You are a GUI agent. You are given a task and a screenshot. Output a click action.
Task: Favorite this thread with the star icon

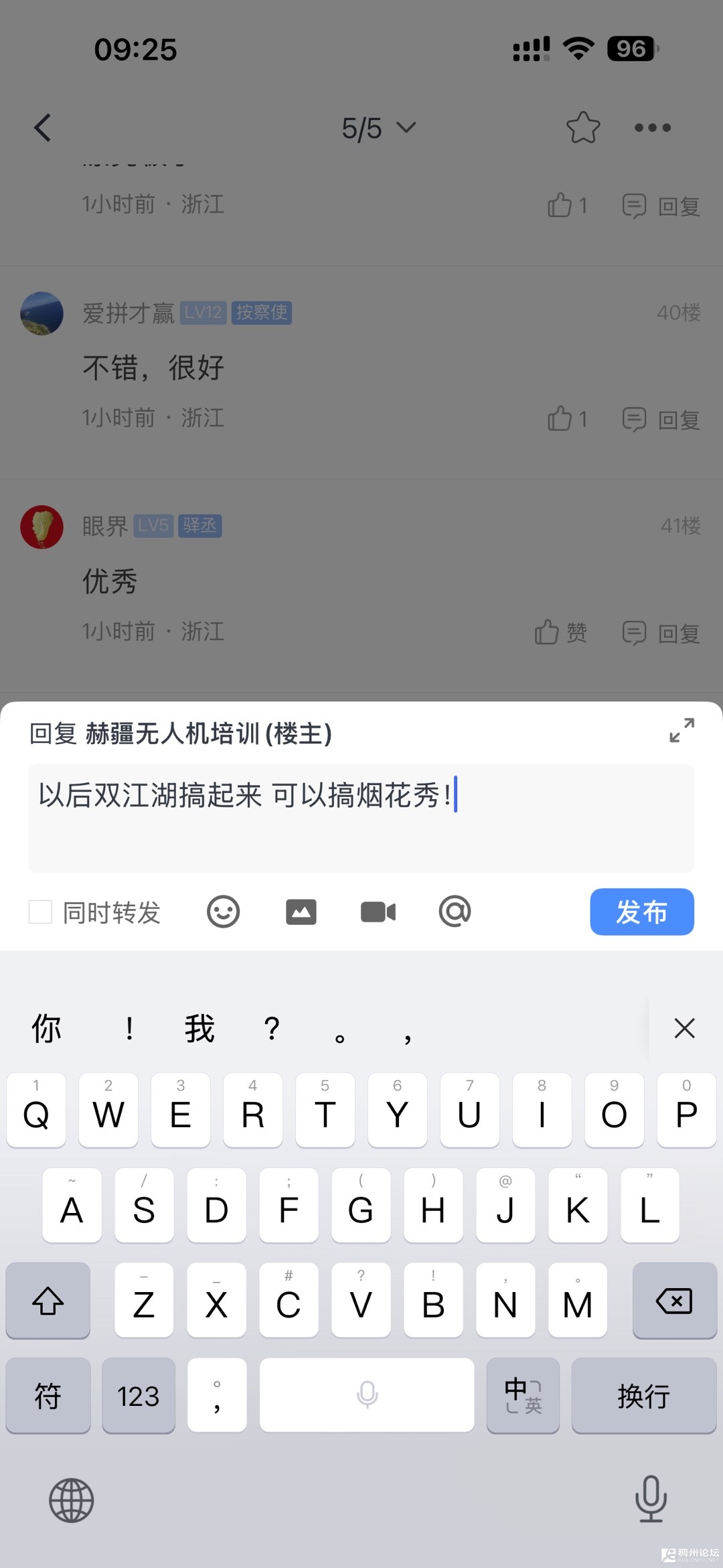click(x=583, y=127)
